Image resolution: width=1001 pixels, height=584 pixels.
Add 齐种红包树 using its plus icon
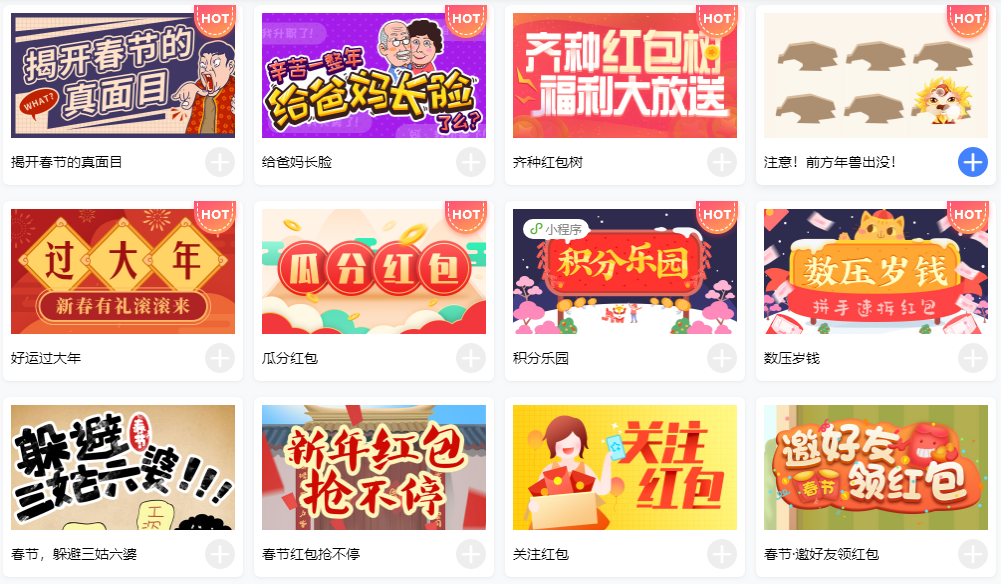[722, 161]
